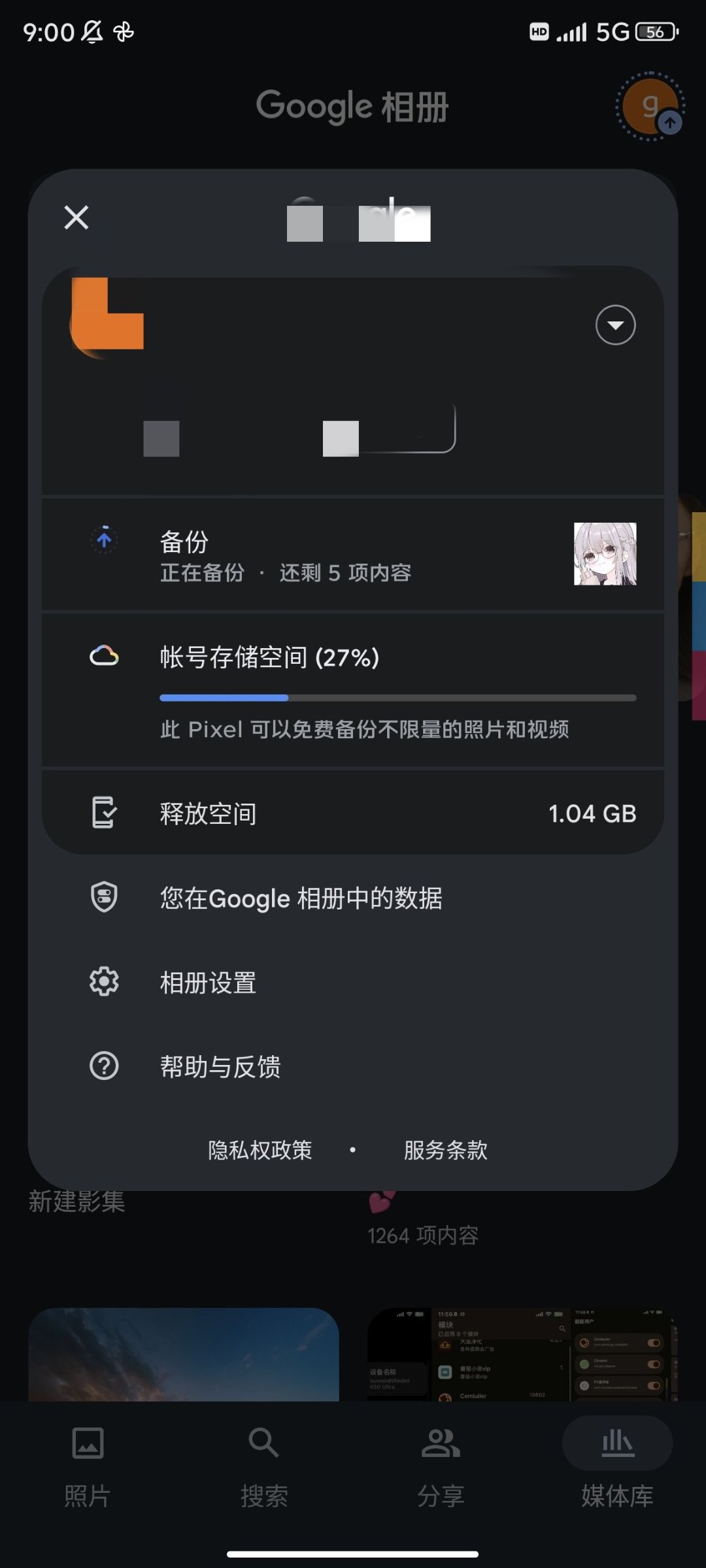The image size is (706, 1568).
Task: Expand the account switcher dropdown arrow
Action: [x=615, y=325]
